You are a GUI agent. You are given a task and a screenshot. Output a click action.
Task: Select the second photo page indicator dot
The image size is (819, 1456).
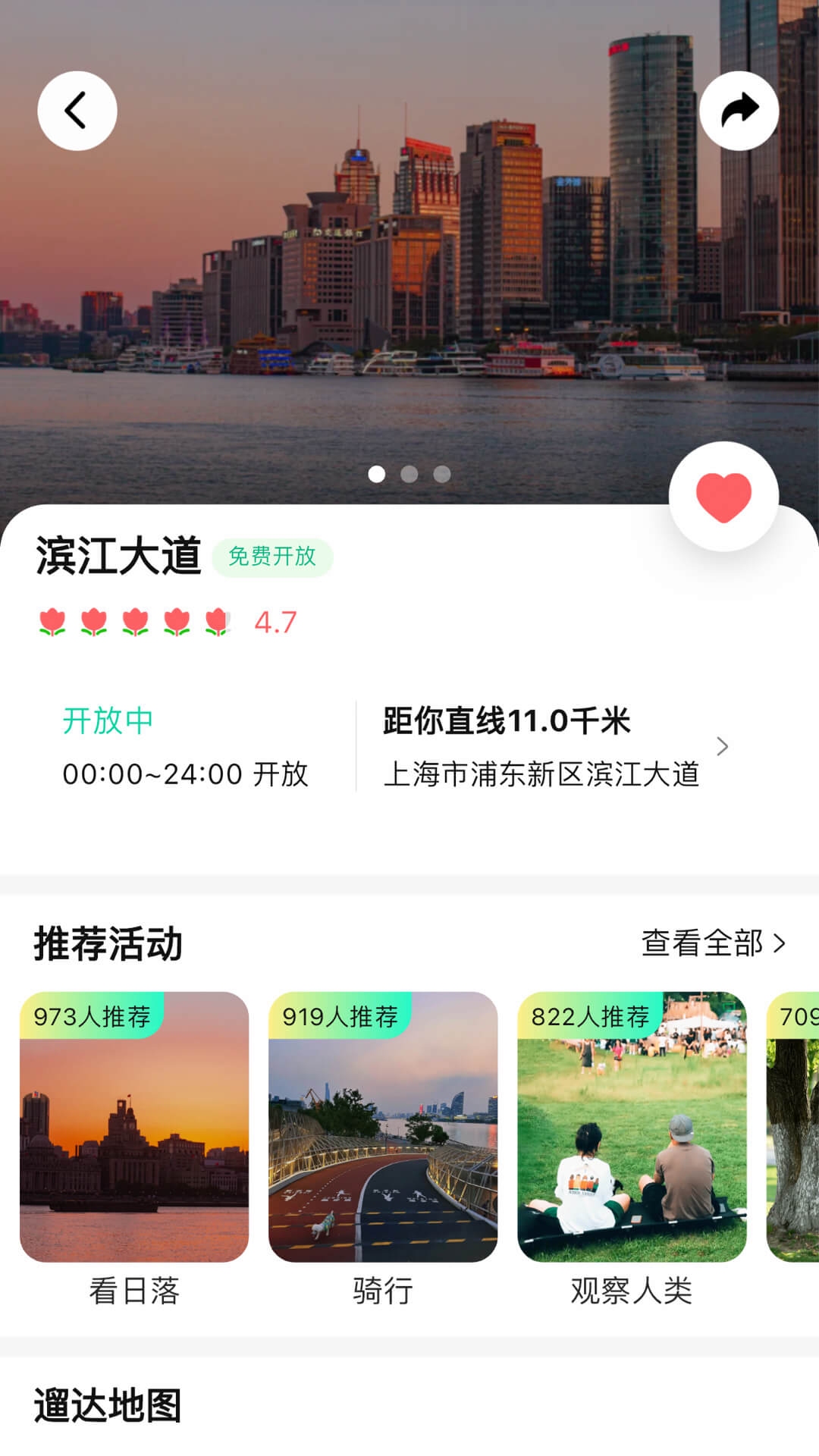tap(409, 474)
